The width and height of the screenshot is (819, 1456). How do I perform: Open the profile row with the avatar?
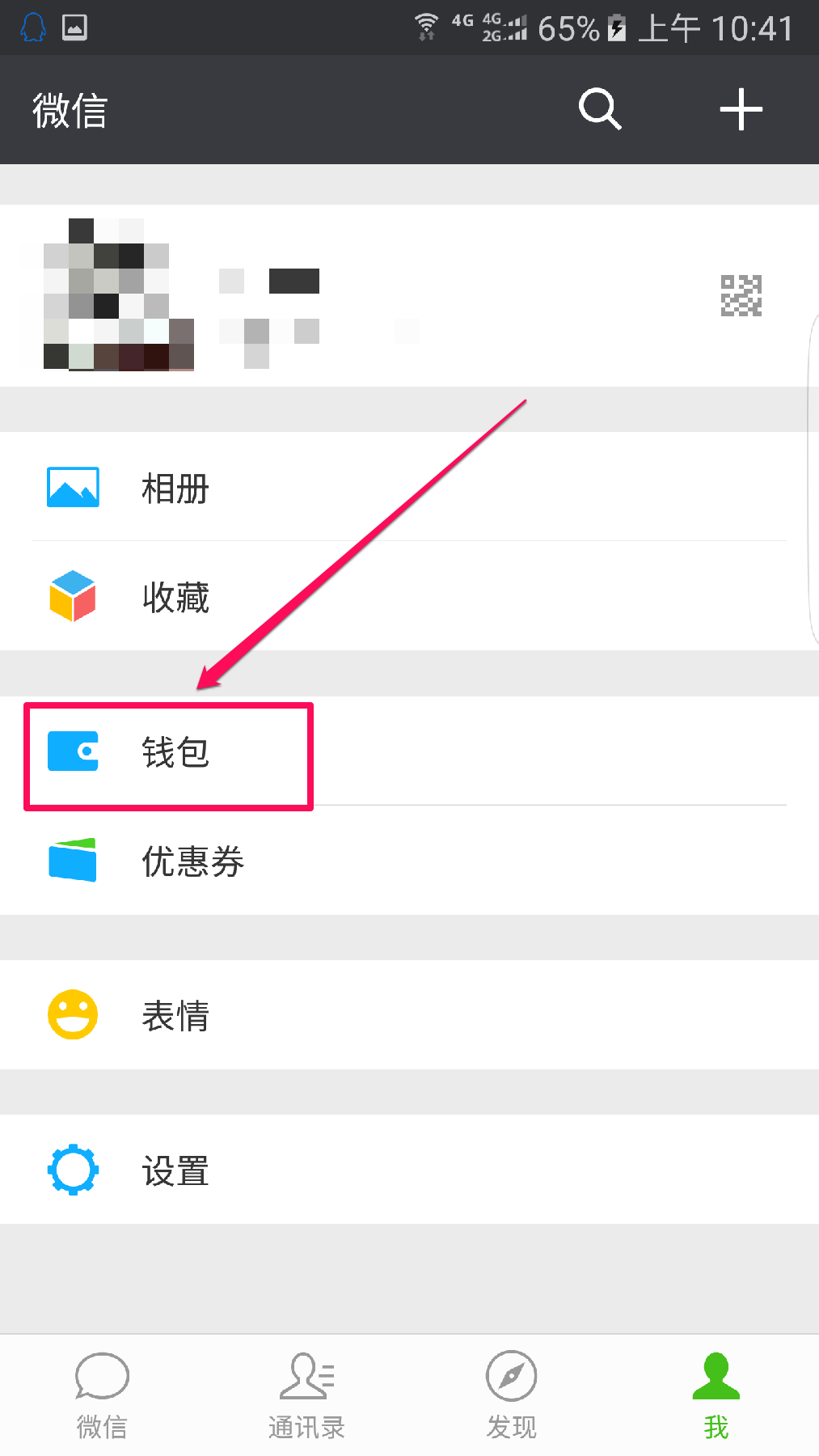coord(404,295)
